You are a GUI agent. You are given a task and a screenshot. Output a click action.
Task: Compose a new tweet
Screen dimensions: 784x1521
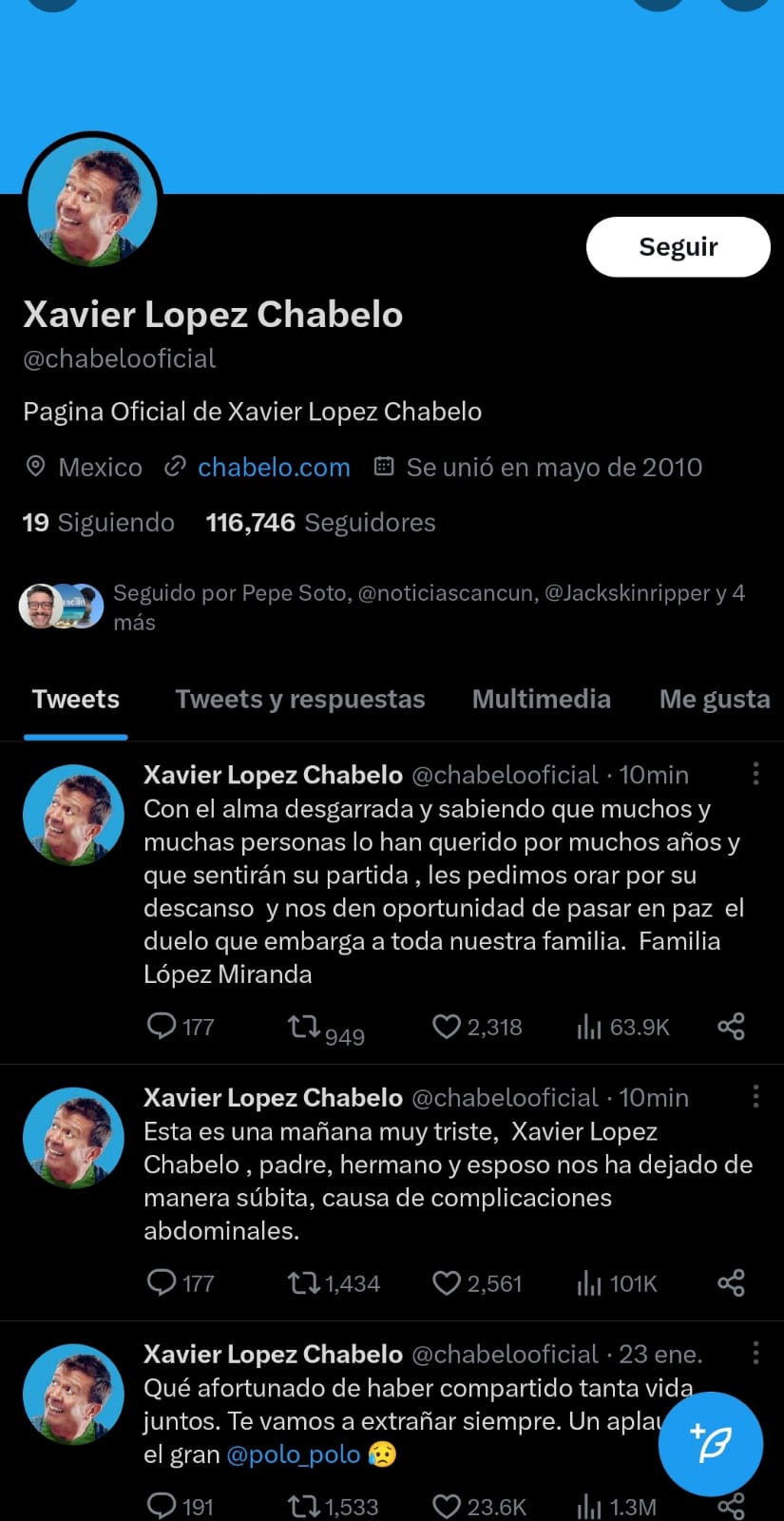point(710,1444)
